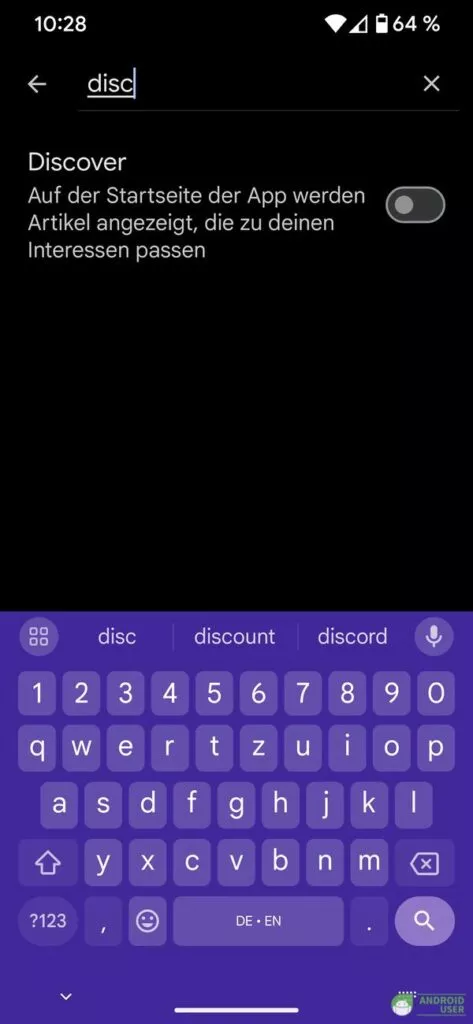Switch to the ?123 symbols keyboard
Screen dimensions: 473x1024
pyautogui.click(x=48, y=921)
